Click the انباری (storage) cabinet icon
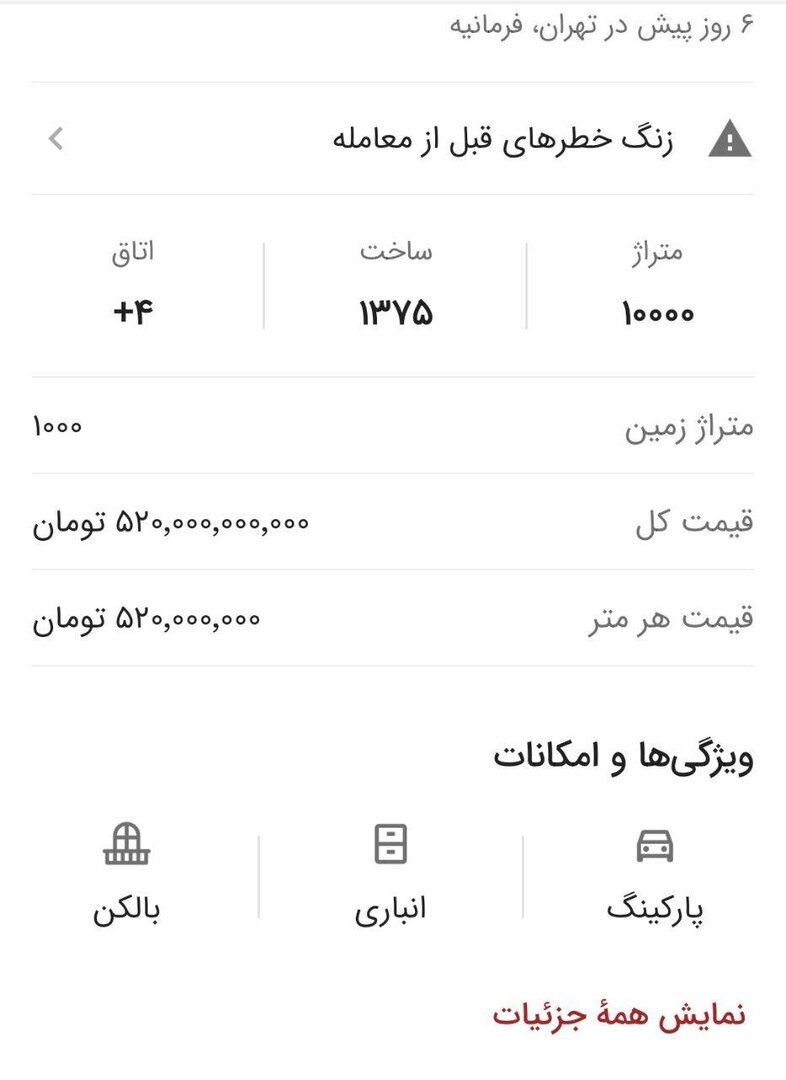Image resolution: width=786 pixels, height=1080 pixels. (392, 843)
